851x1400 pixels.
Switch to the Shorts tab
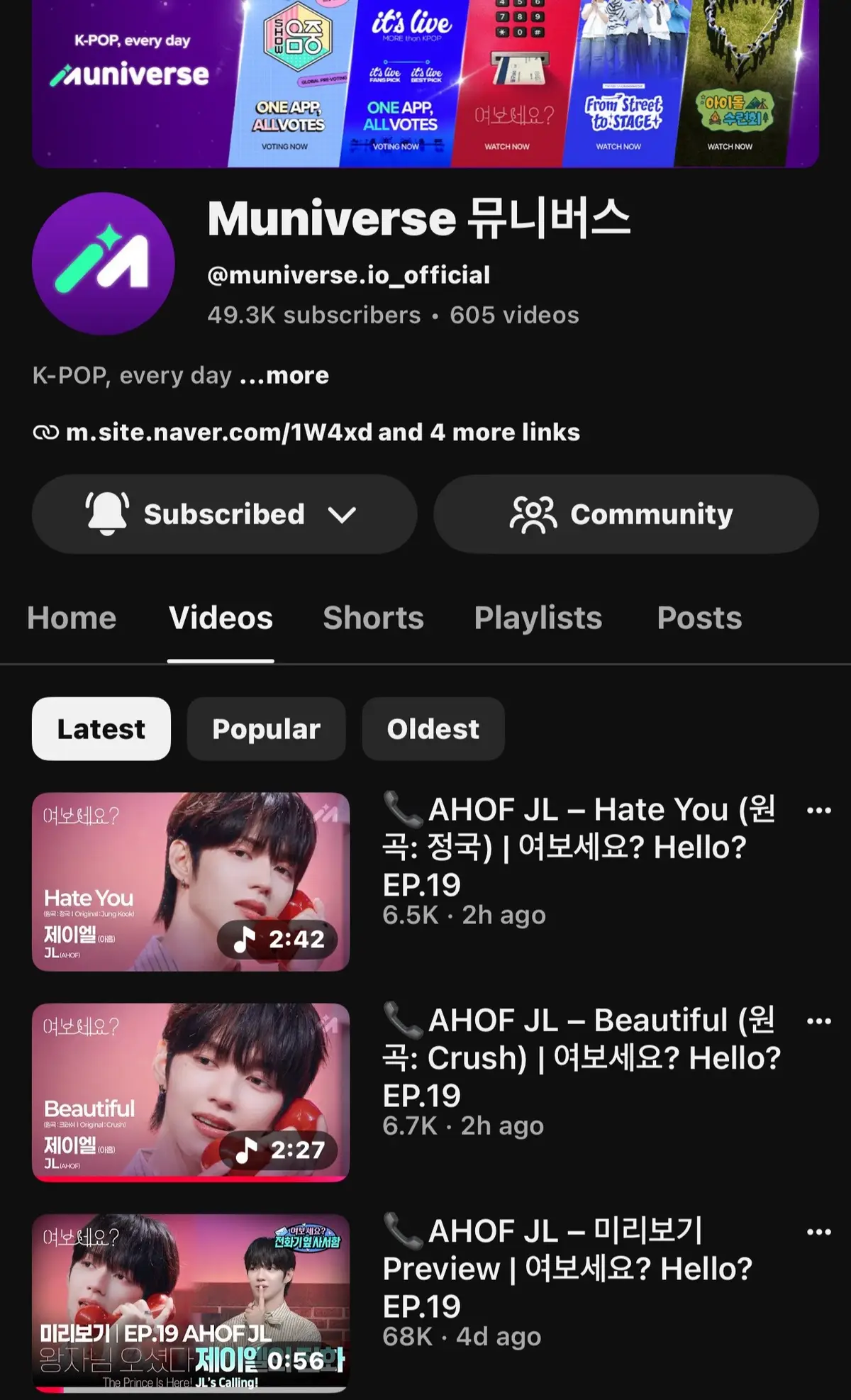click(373, 618)
